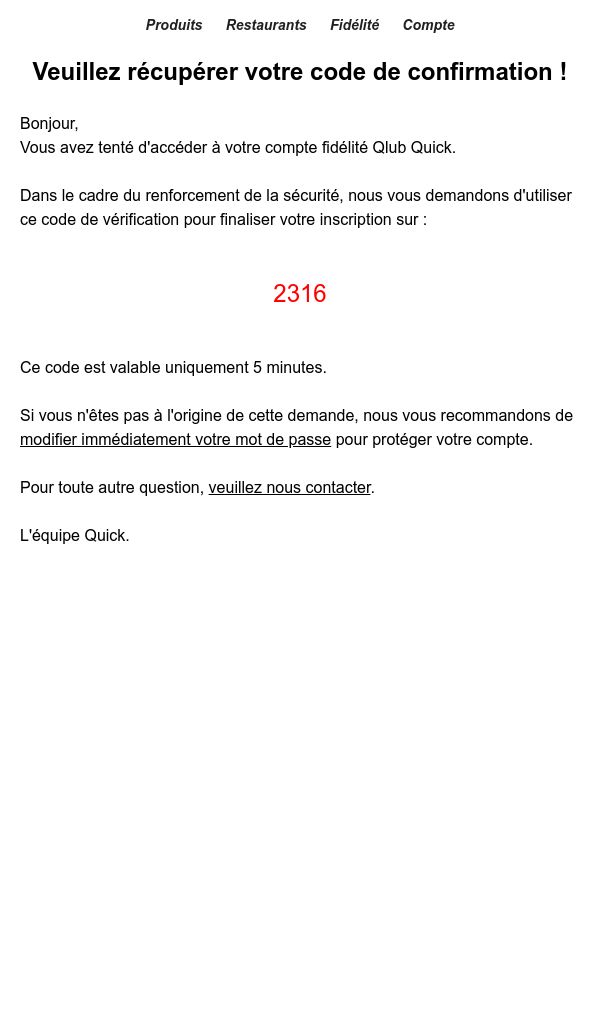This screenshot has height=1024, width=600.
Task: Open the Produits link
Action: click(x=174, y=25)
